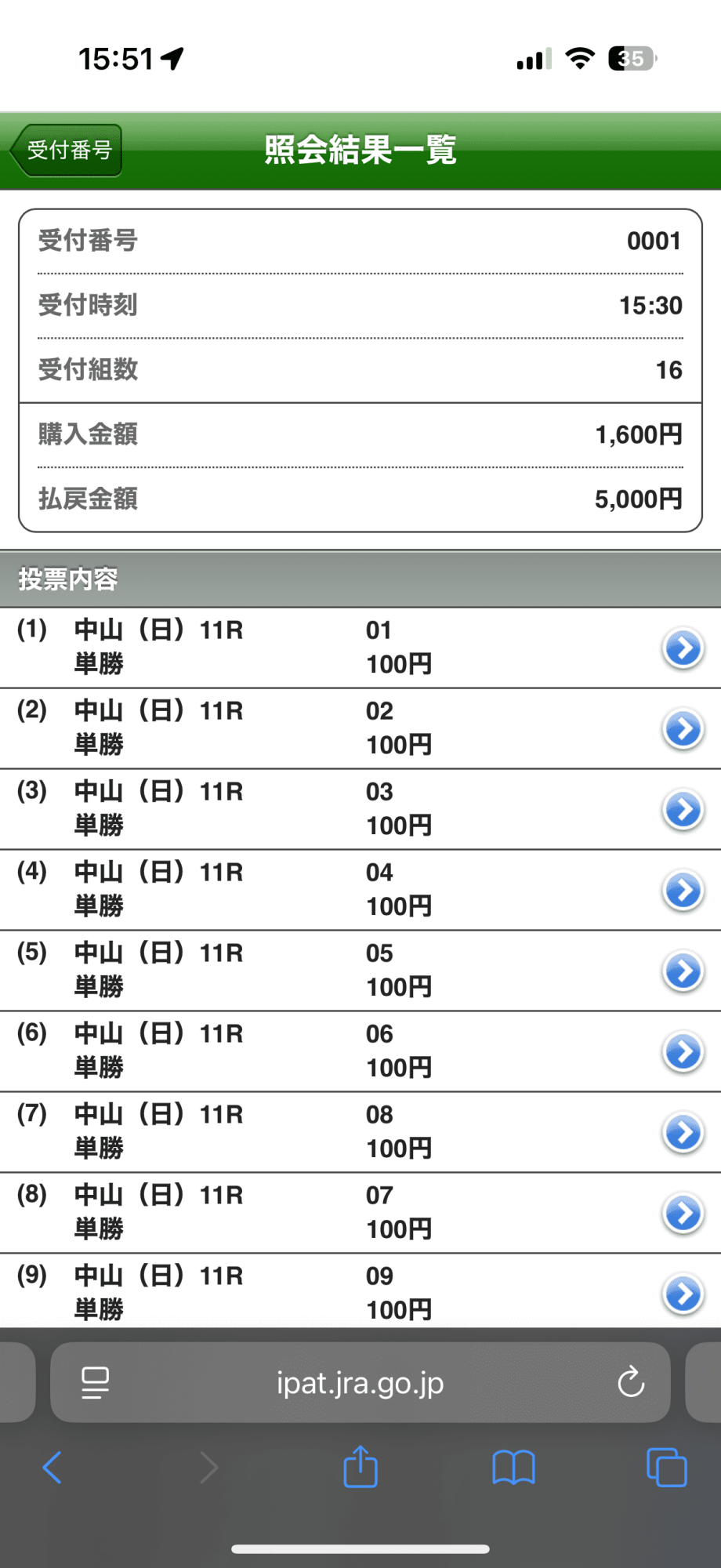Show all open Safari tabs

(666, 1467)
